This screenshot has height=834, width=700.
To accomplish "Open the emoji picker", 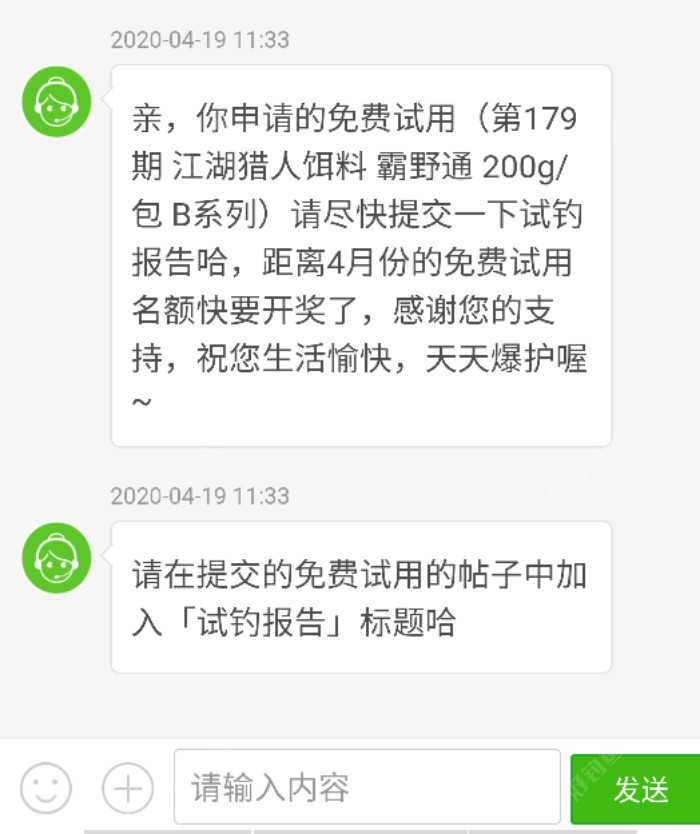I will click(46, 788).
